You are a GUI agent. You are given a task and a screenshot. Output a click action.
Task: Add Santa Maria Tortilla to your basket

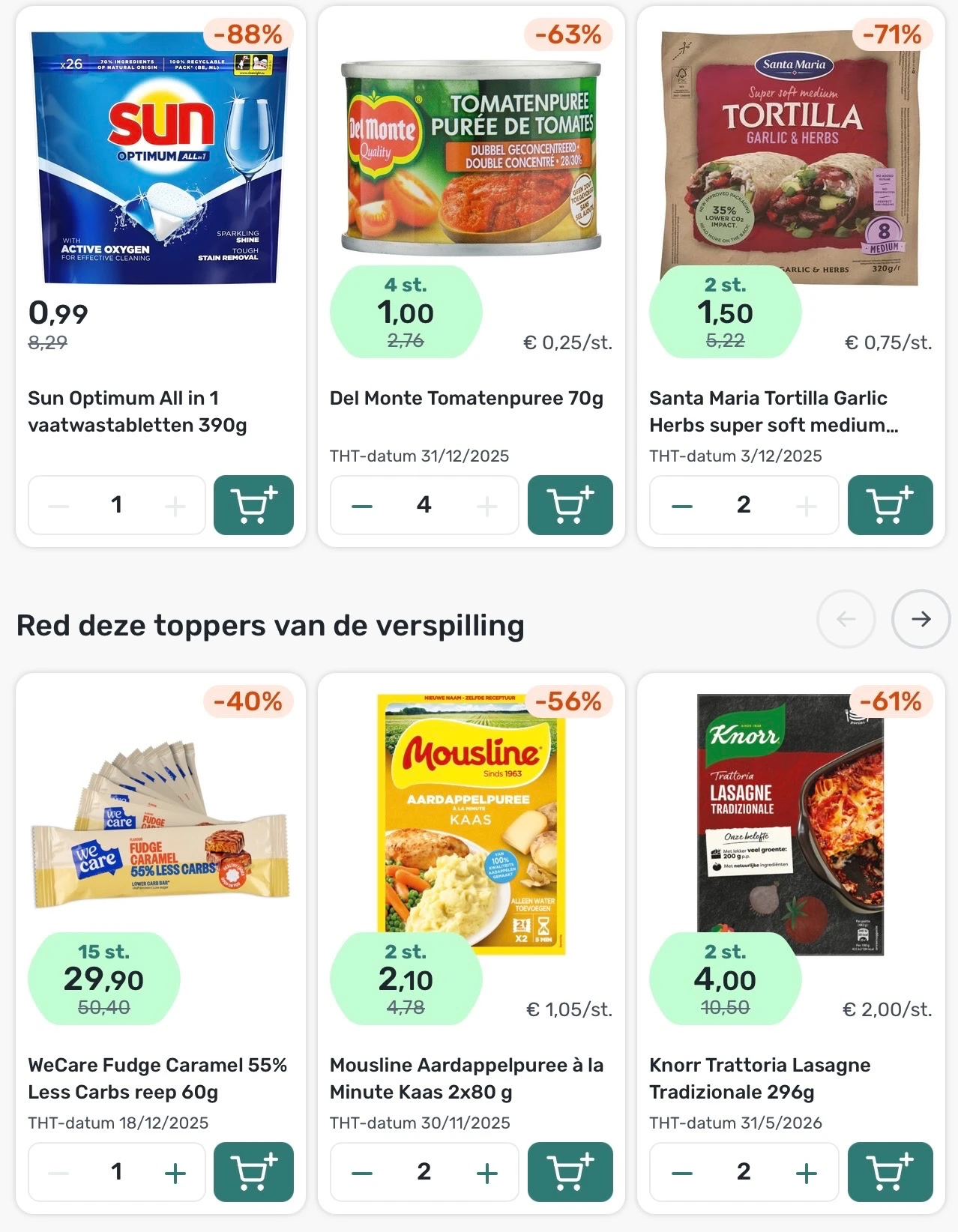pyautogui.click(x=890, y=505)
